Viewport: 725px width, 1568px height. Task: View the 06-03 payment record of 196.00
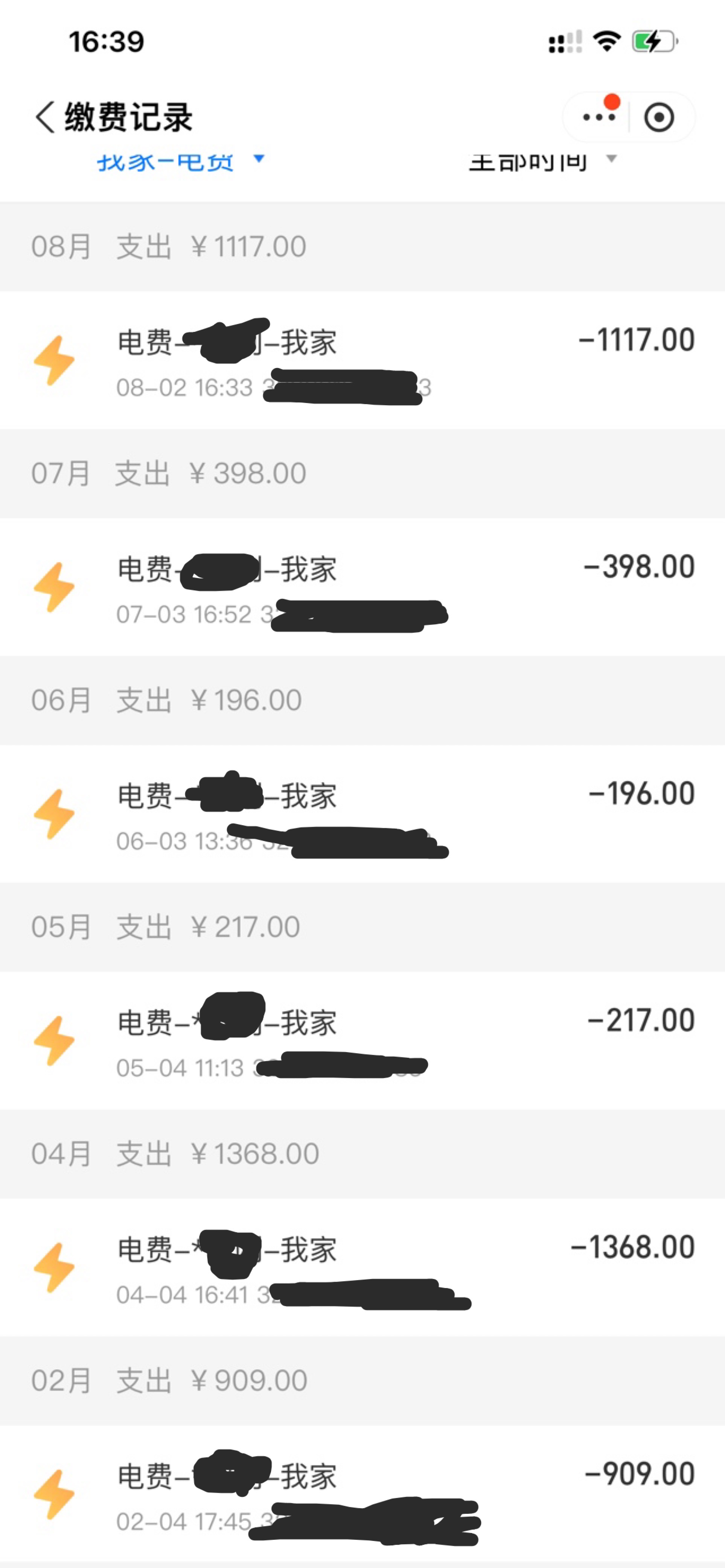pyautogui.click(x=362, y=814)
